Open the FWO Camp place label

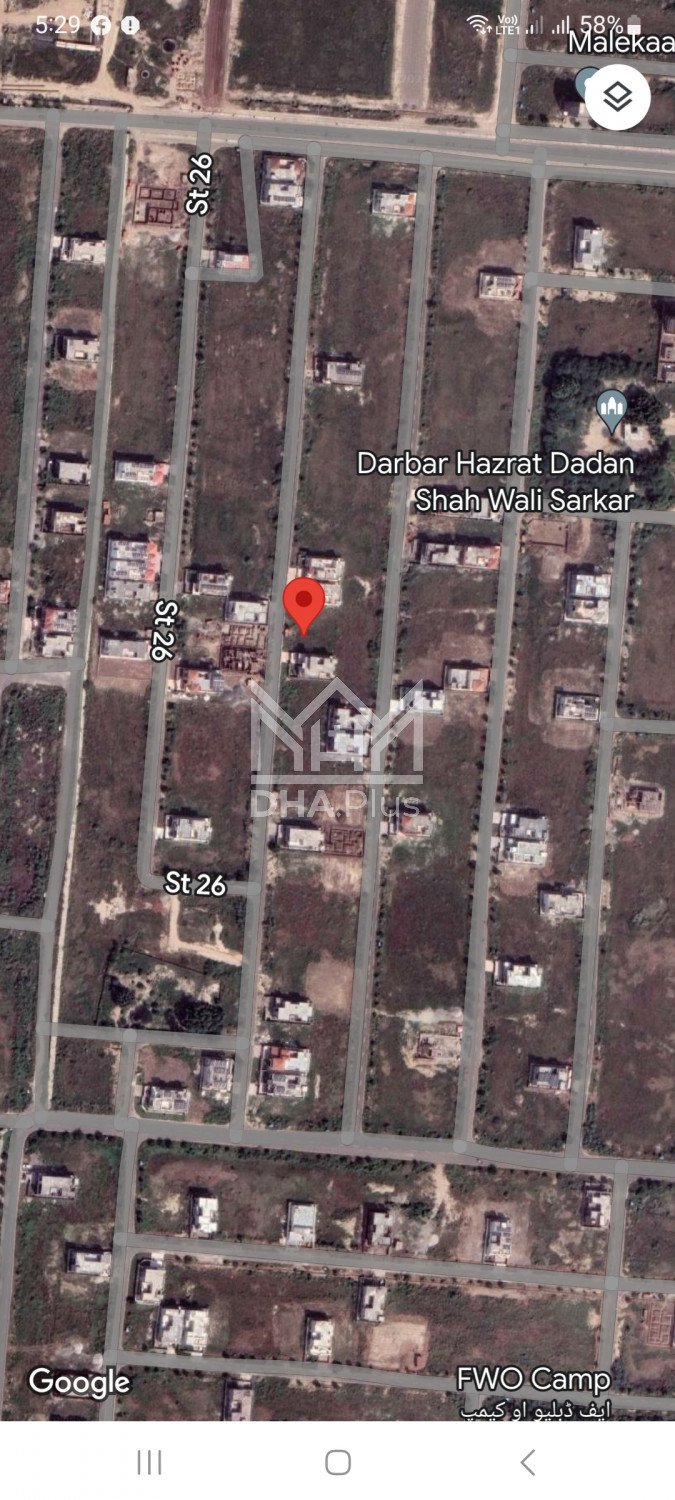(x=533, y=1381)
